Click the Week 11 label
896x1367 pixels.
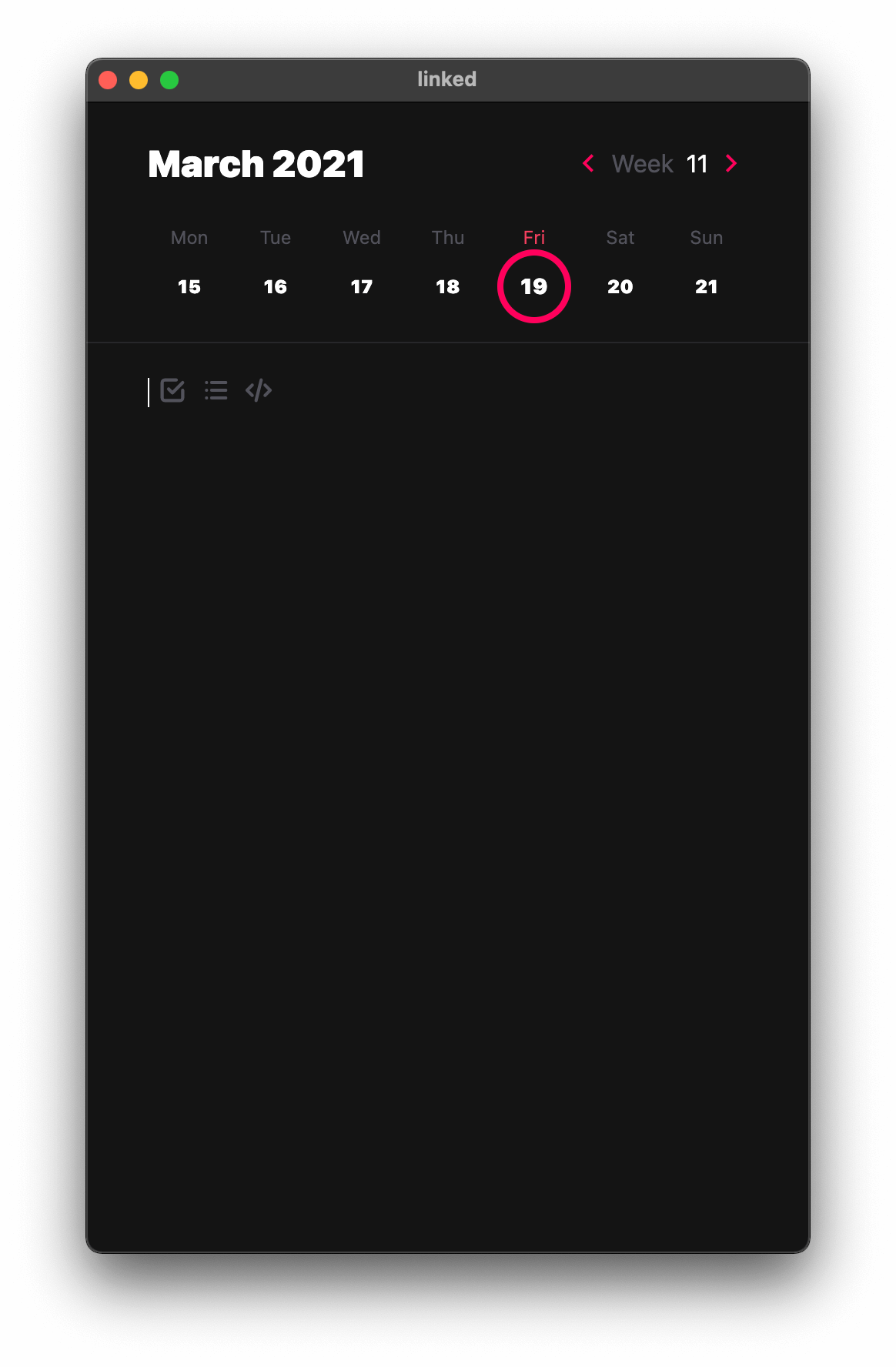[658, 163]
